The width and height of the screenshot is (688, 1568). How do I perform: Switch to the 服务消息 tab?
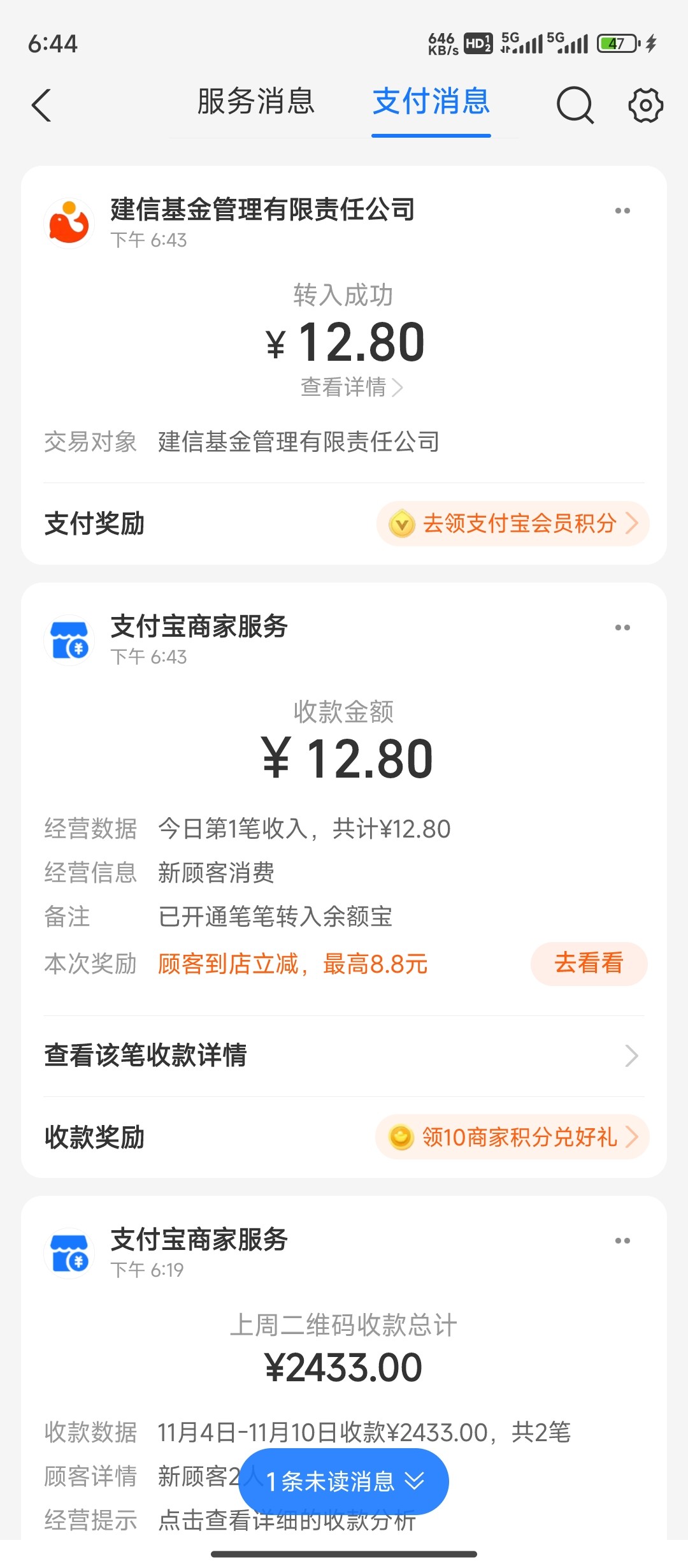point(256,102)
